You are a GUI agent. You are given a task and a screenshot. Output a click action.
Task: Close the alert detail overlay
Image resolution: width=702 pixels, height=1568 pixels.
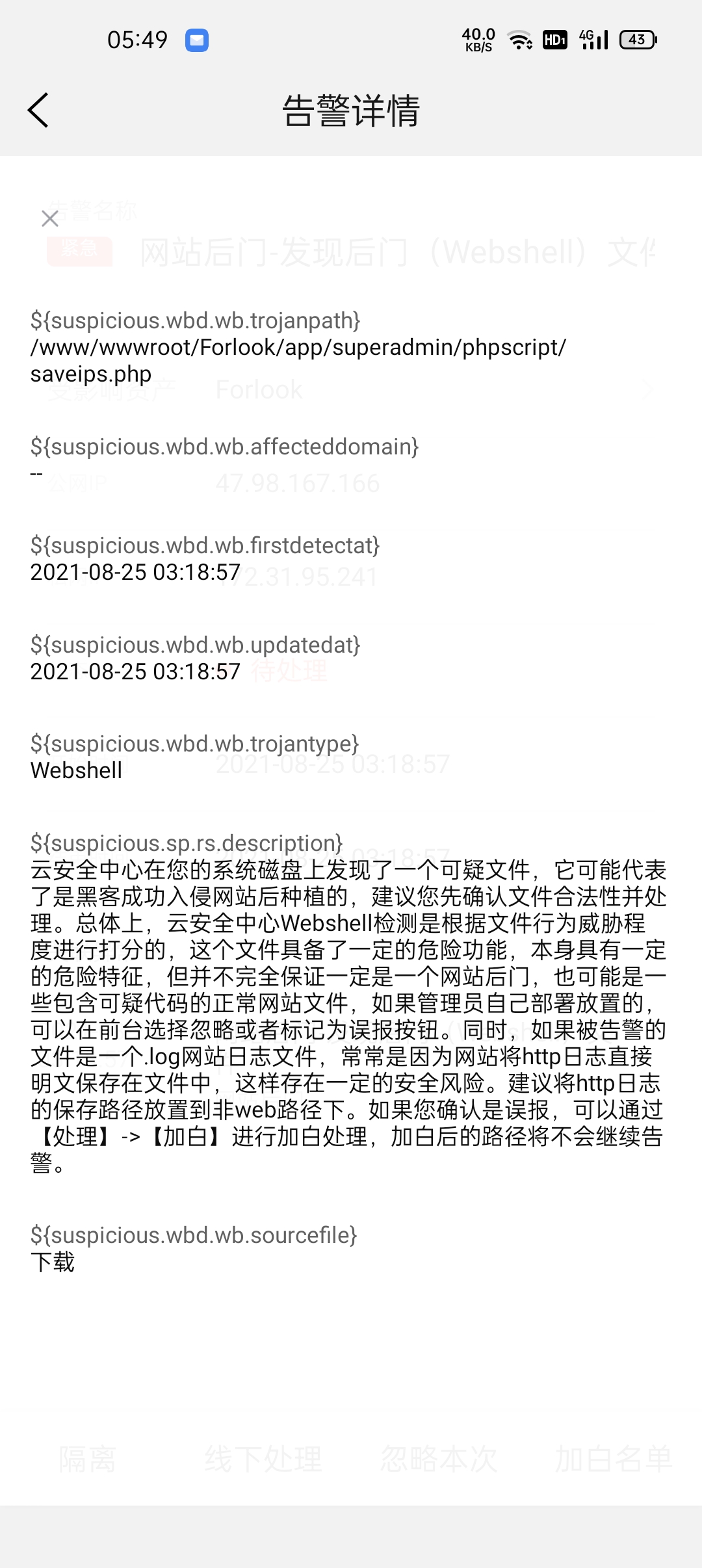(50, 219)
